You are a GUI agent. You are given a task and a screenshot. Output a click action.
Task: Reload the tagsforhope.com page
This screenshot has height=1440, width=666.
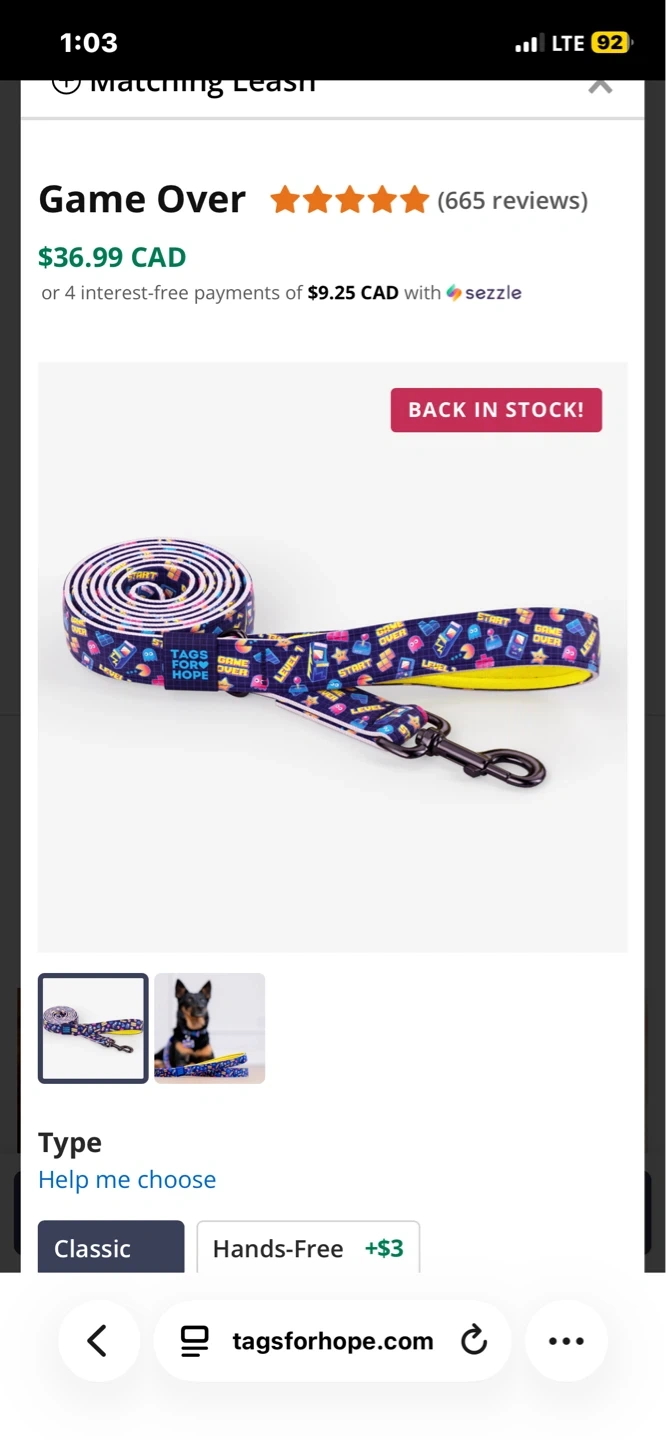tap(474, 1341)
